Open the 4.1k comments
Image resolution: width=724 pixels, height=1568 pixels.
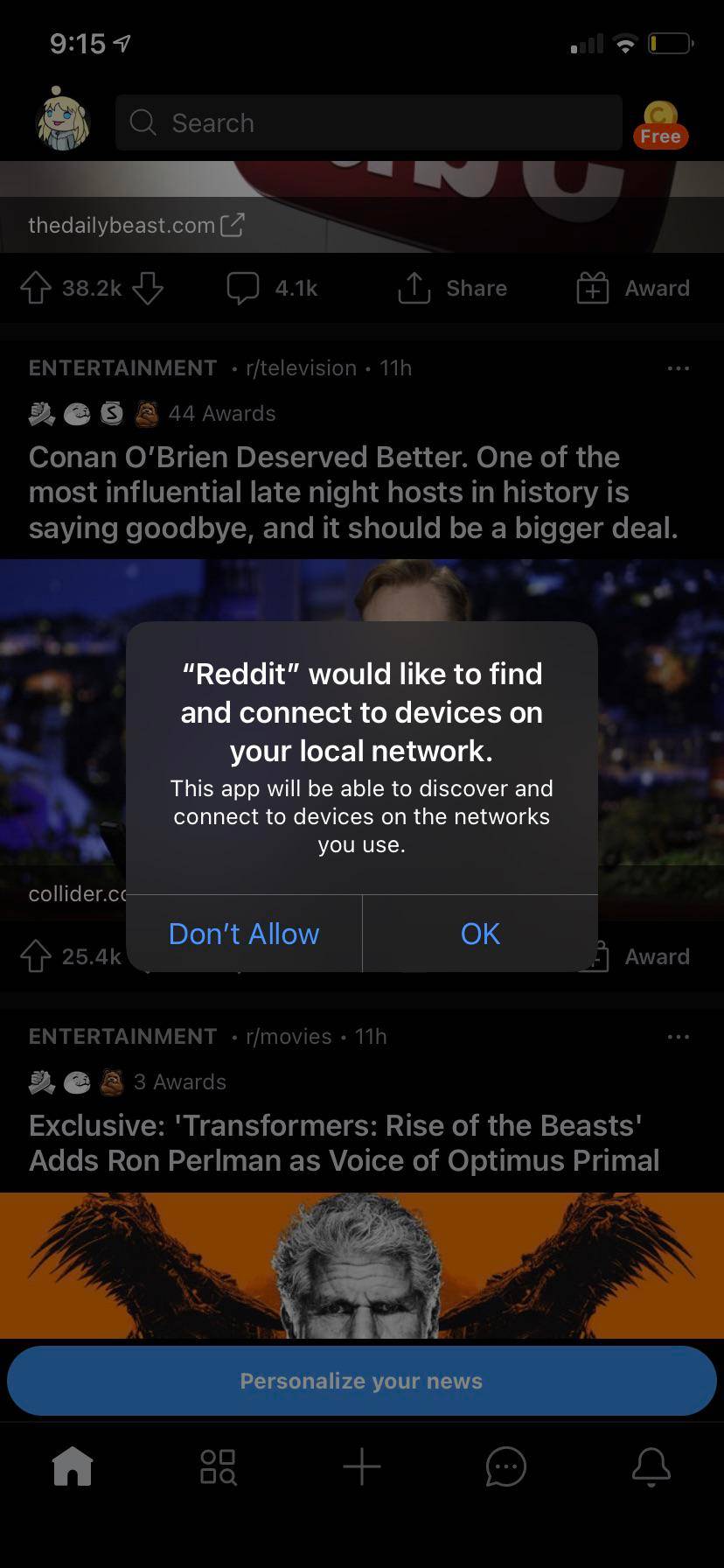point(272,288)
